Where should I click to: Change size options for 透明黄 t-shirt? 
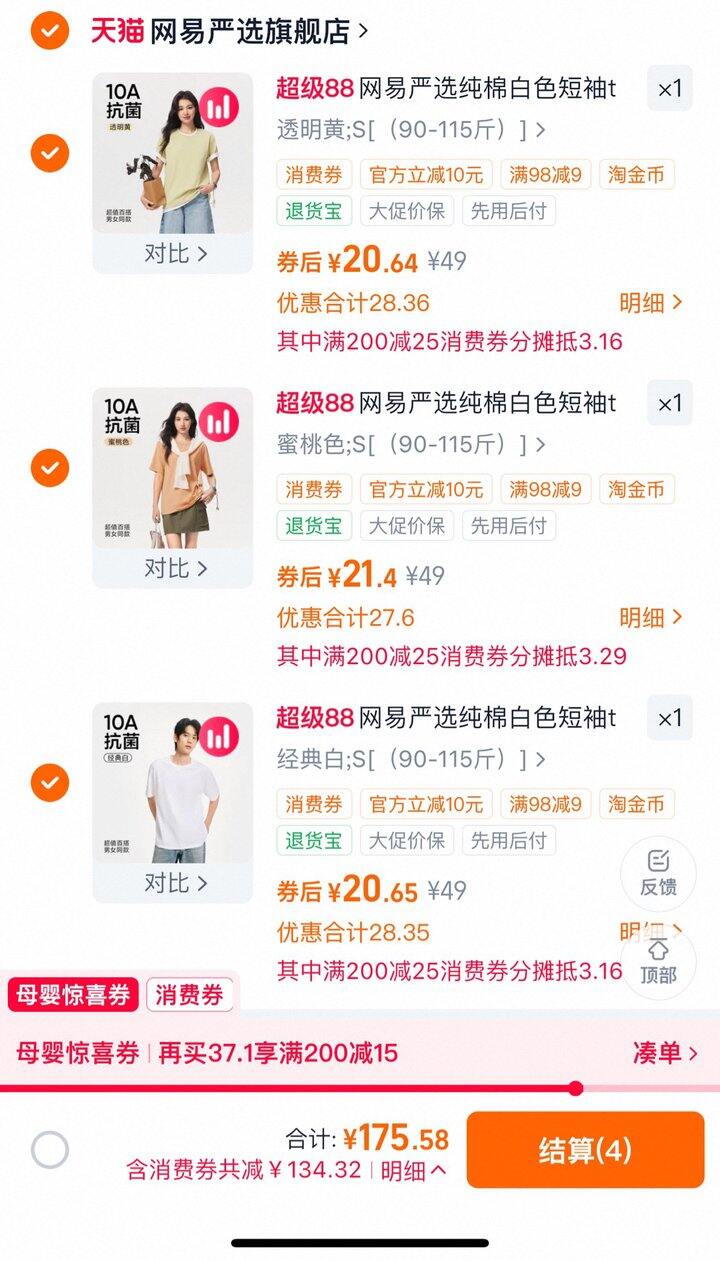(x=411, y=129)
